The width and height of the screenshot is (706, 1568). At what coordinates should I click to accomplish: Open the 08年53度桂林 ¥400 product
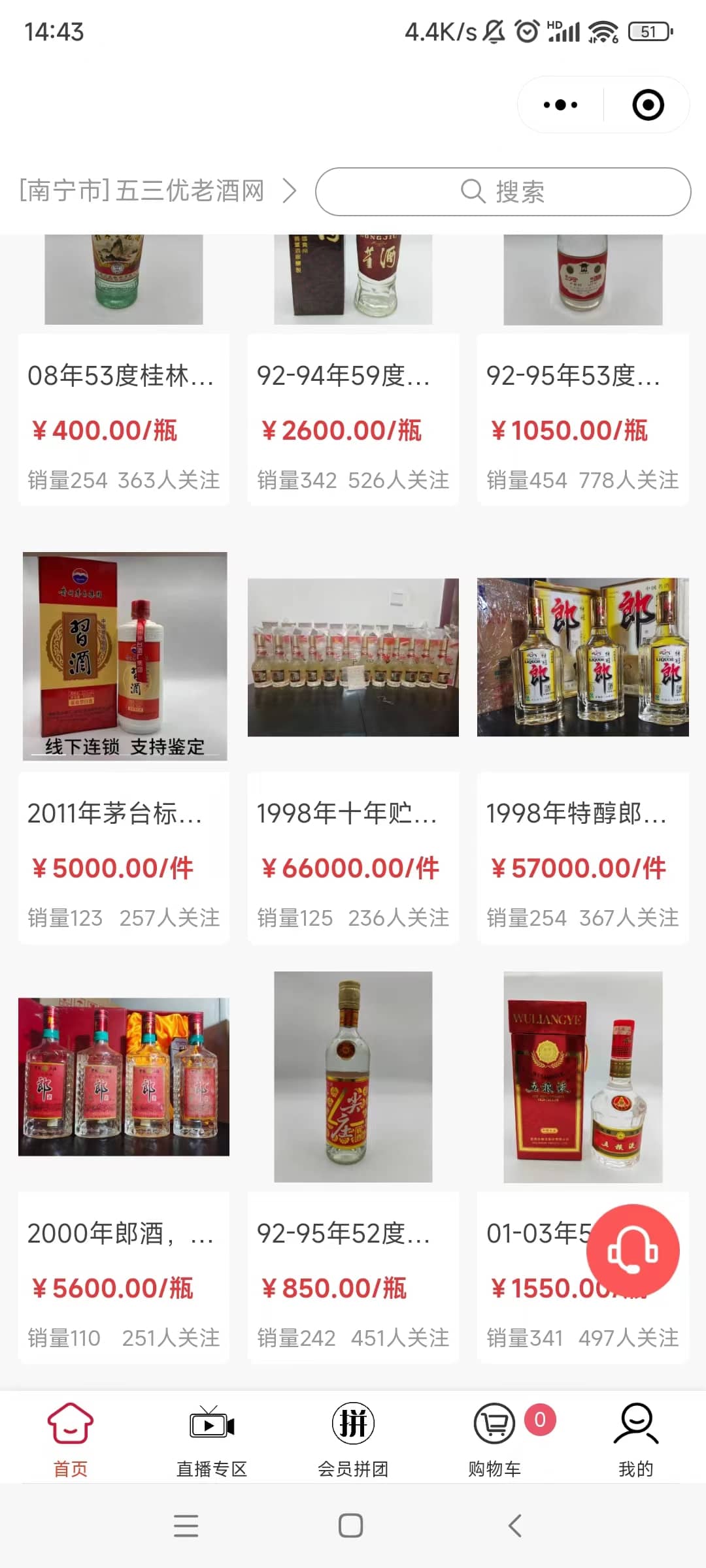[x=124, y=376]
